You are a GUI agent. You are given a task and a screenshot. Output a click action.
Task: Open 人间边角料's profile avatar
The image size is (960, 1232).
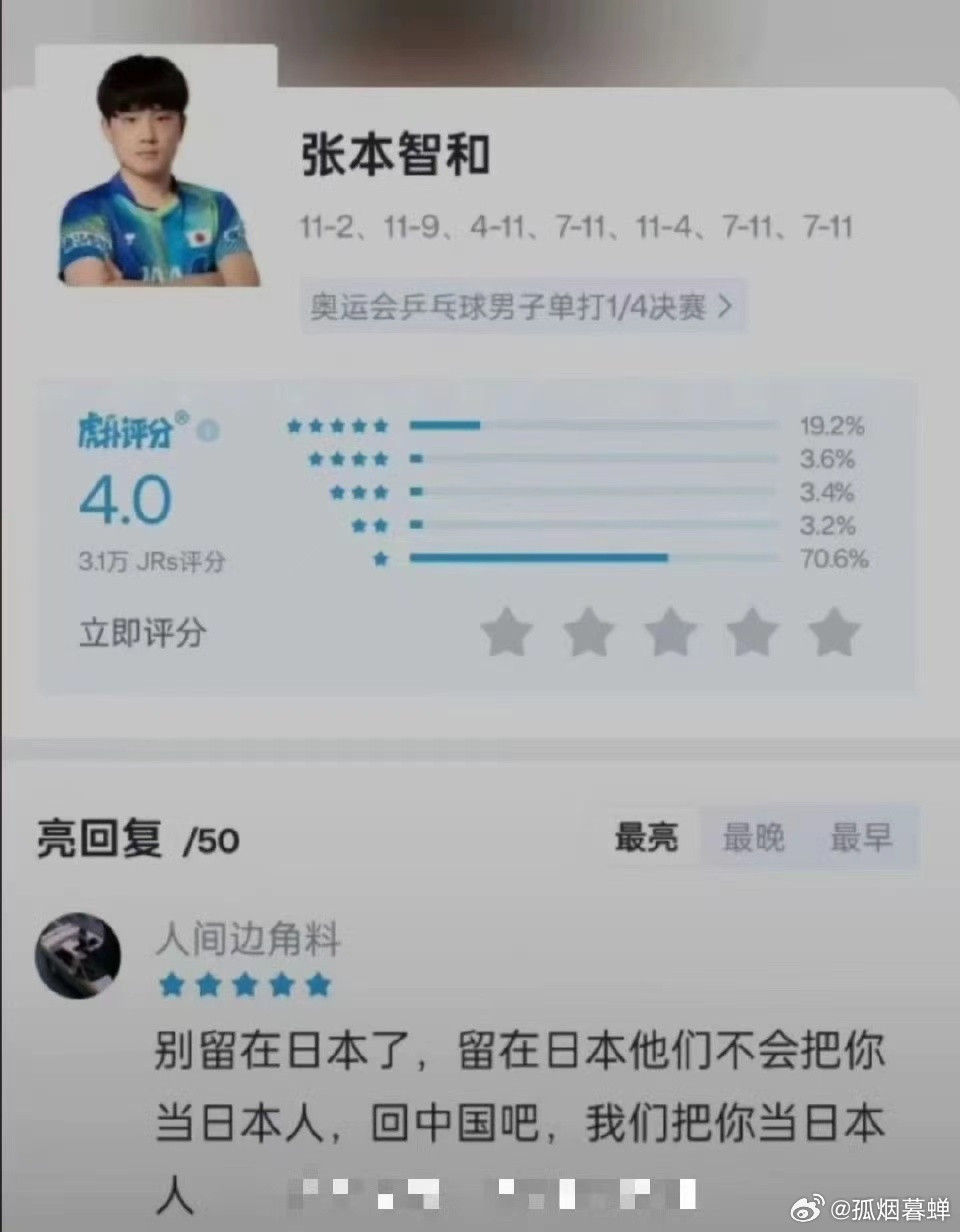[x=78, y=955]
